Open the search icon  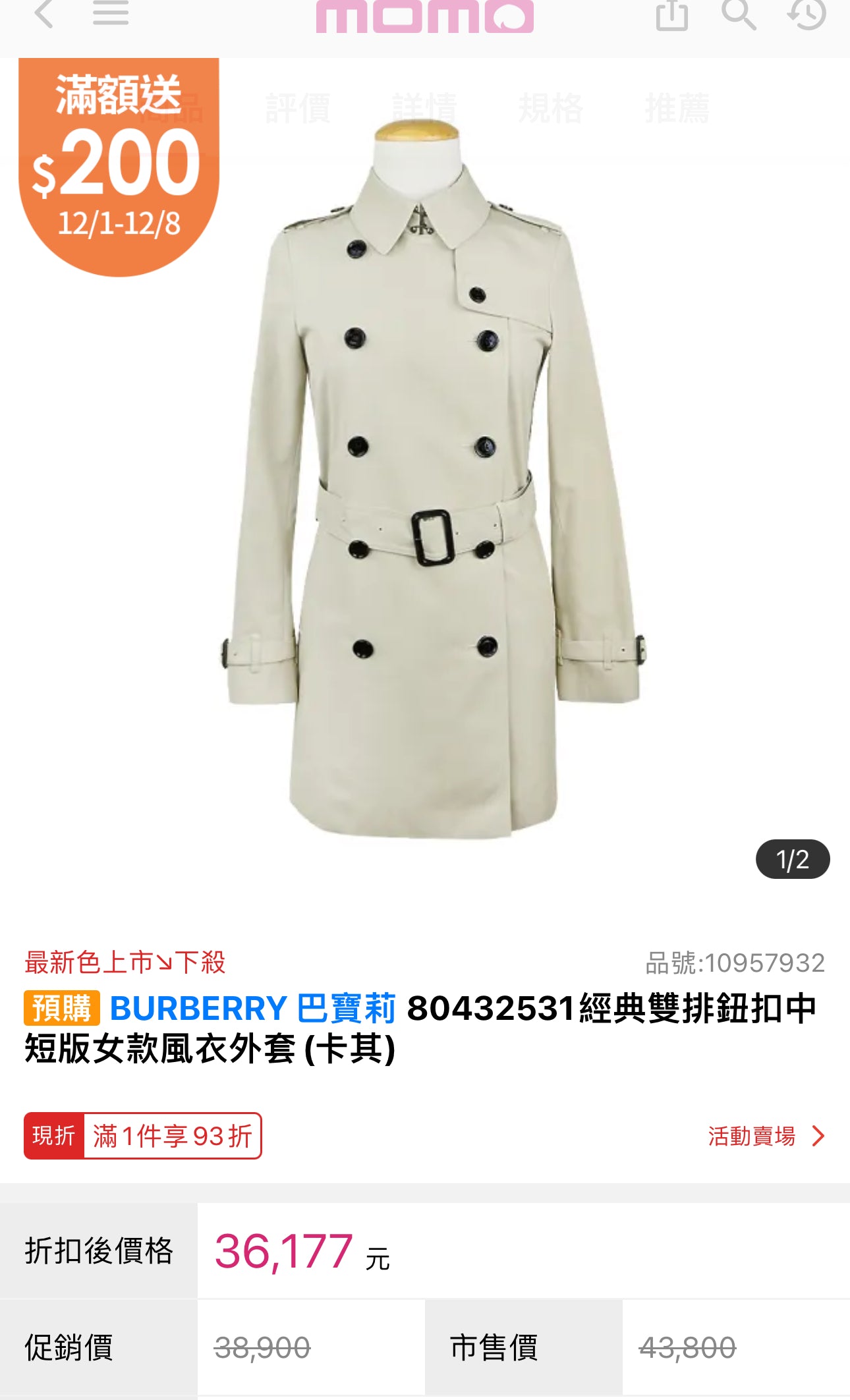pyautogui.click(x=738, y=14)
